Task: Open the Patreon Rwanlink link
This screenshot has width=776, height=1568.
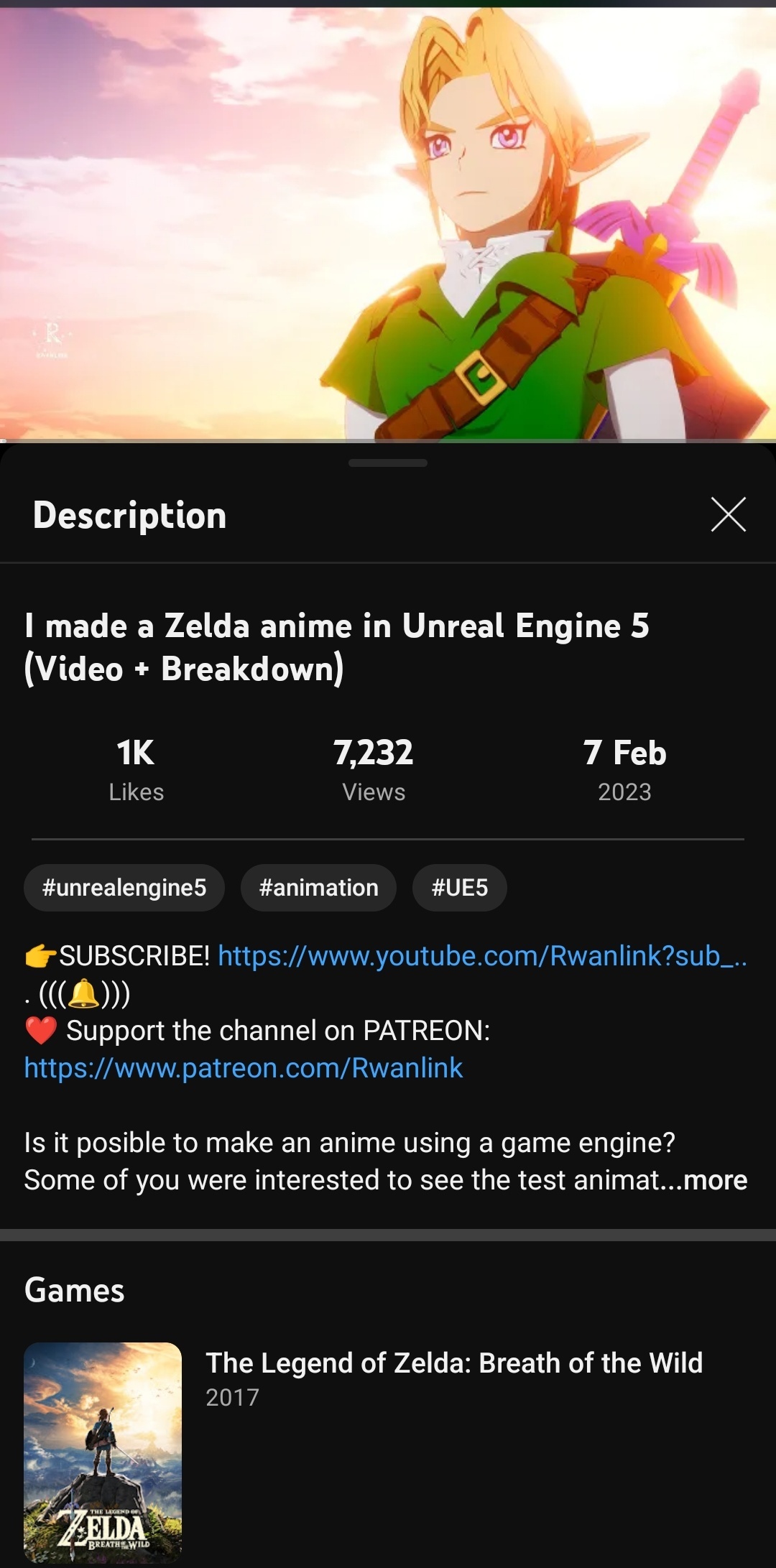Action: 244,1068
